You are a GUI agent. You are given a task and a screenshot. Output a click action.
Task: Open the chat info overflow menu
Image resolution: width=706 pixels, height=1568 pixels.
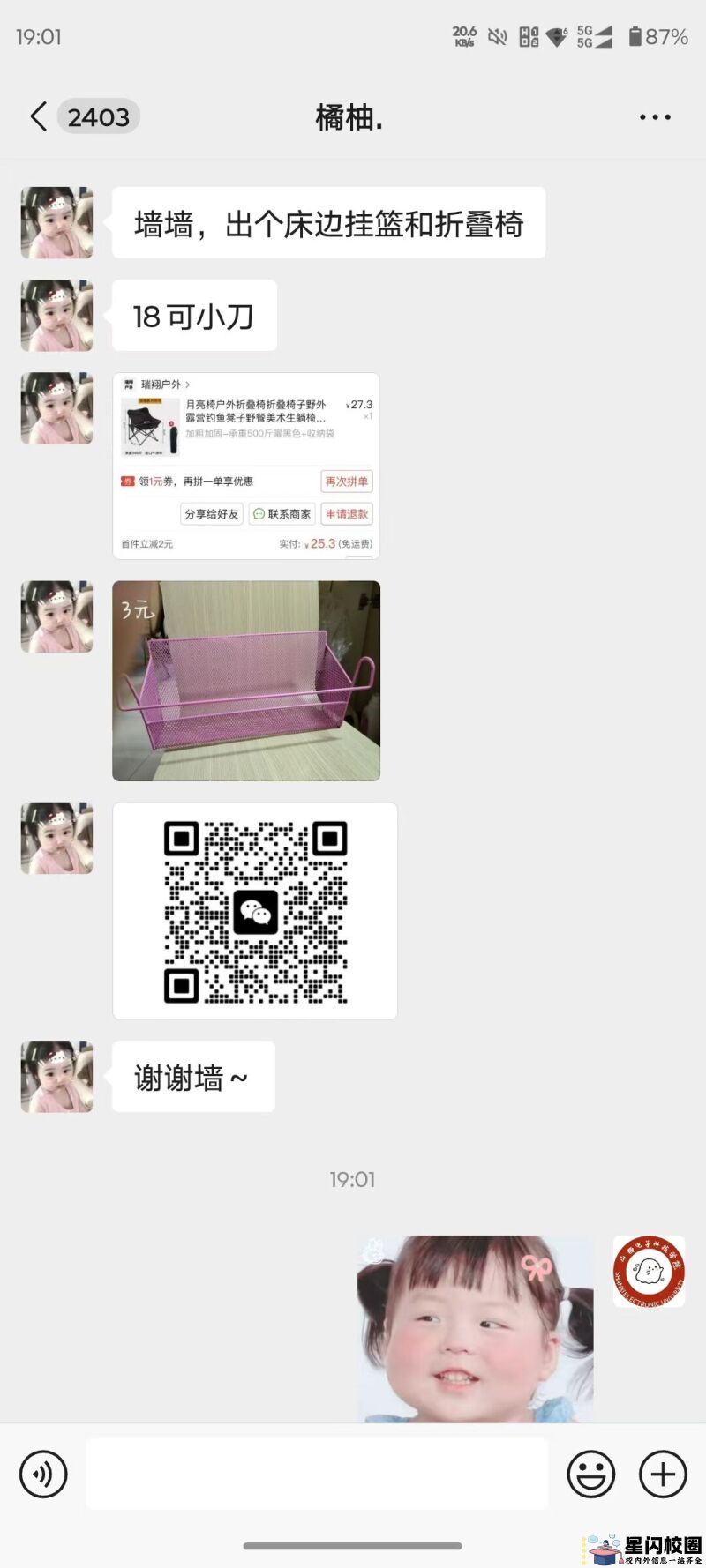[655, 117]
